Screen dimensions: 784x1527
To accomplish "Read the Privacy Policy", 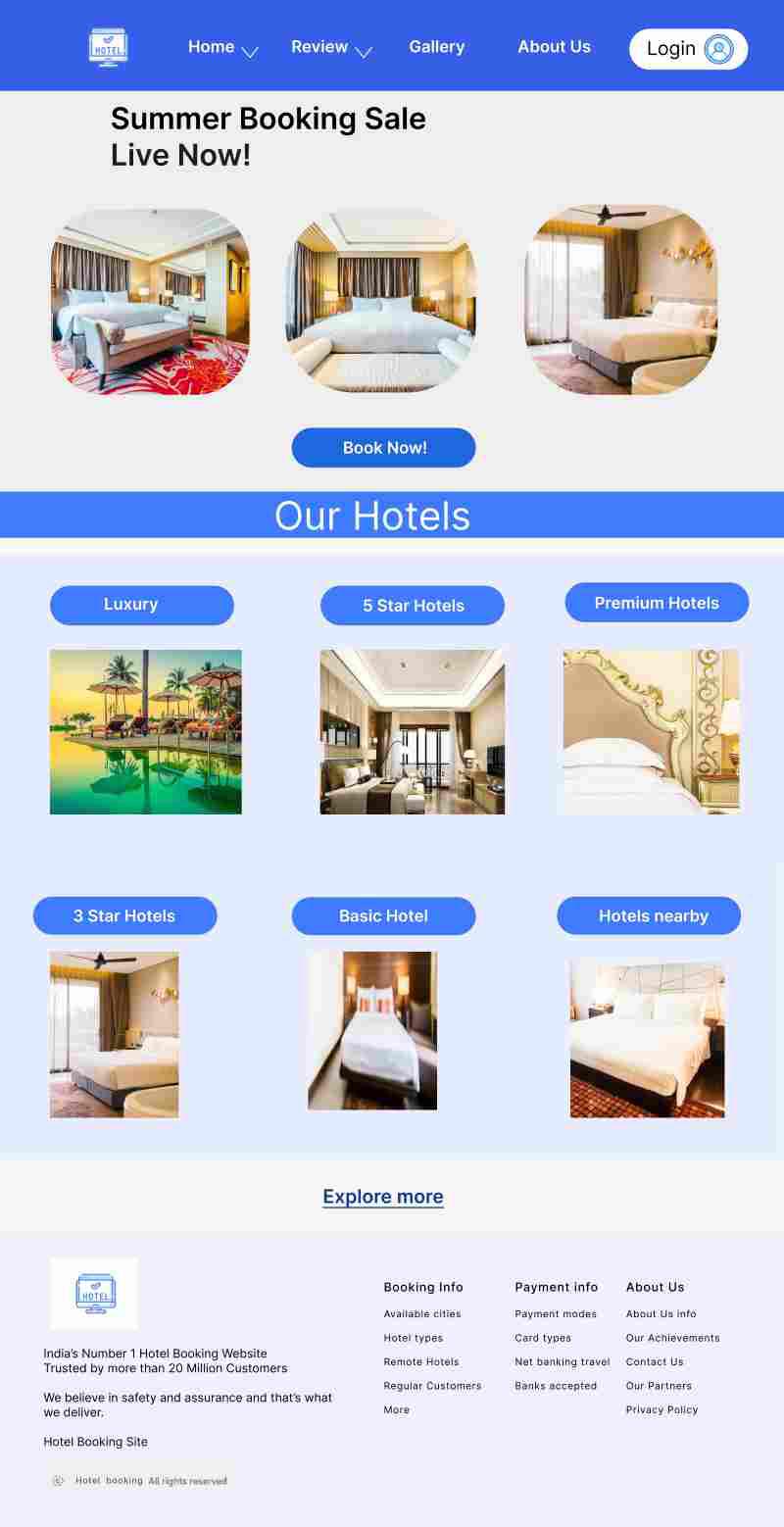I will tap(661, 1410).
